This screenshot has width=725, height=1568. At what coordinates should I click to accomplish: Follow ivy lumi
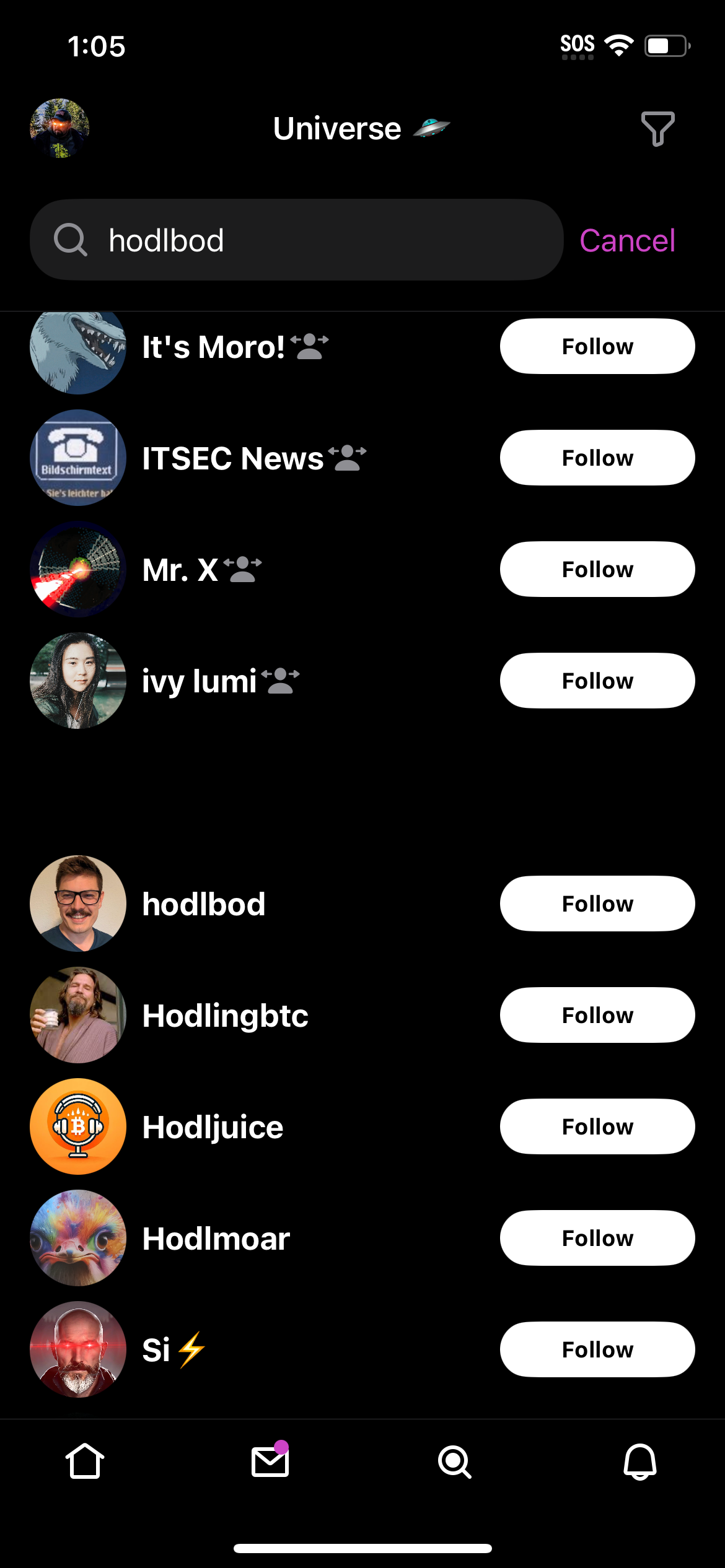597,681
